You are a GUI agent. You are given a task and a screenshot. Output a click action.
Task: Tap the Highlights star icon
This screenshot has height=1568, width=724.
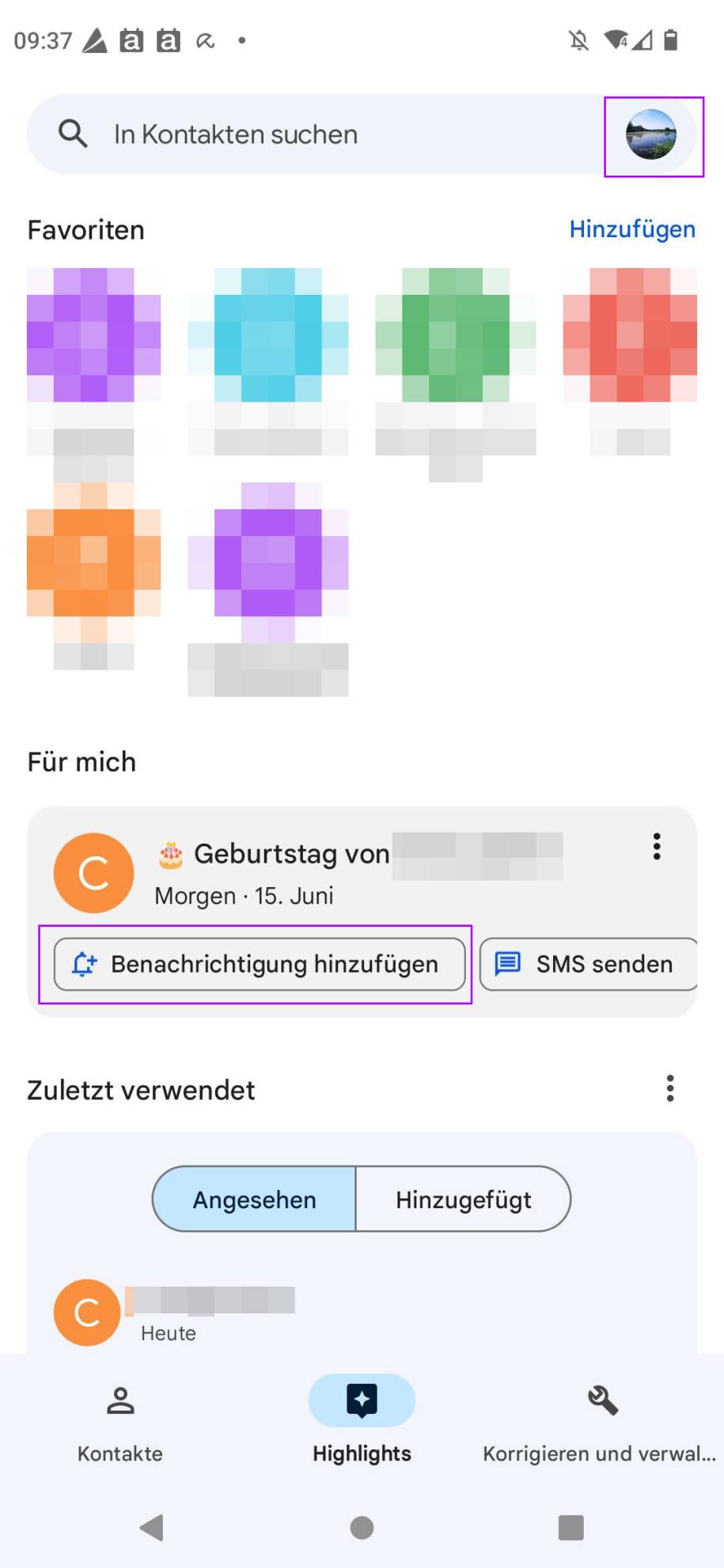[x=362, y=1398]
